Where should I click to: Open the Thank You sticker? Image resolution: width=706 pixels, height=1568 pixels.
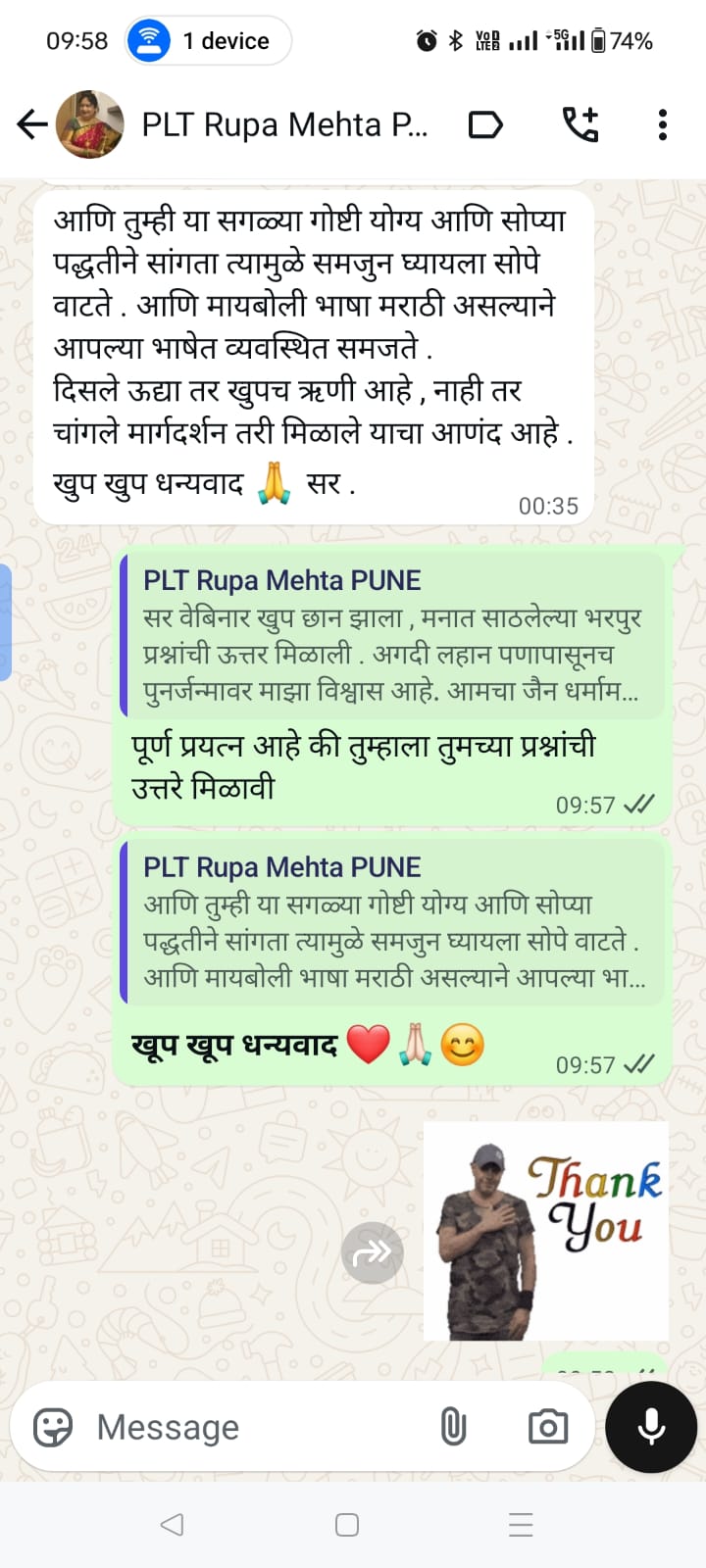[x=546, y=1232]
